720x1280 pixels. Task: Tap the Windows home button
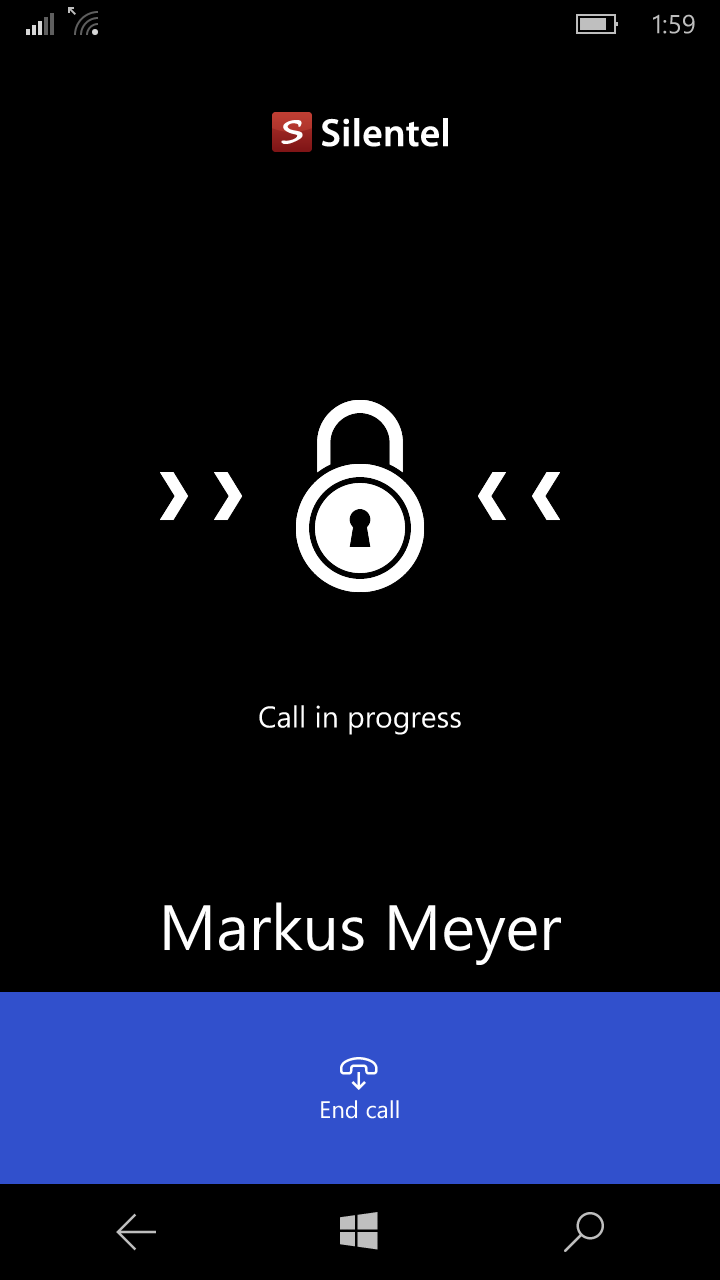tap(359, 1231)
